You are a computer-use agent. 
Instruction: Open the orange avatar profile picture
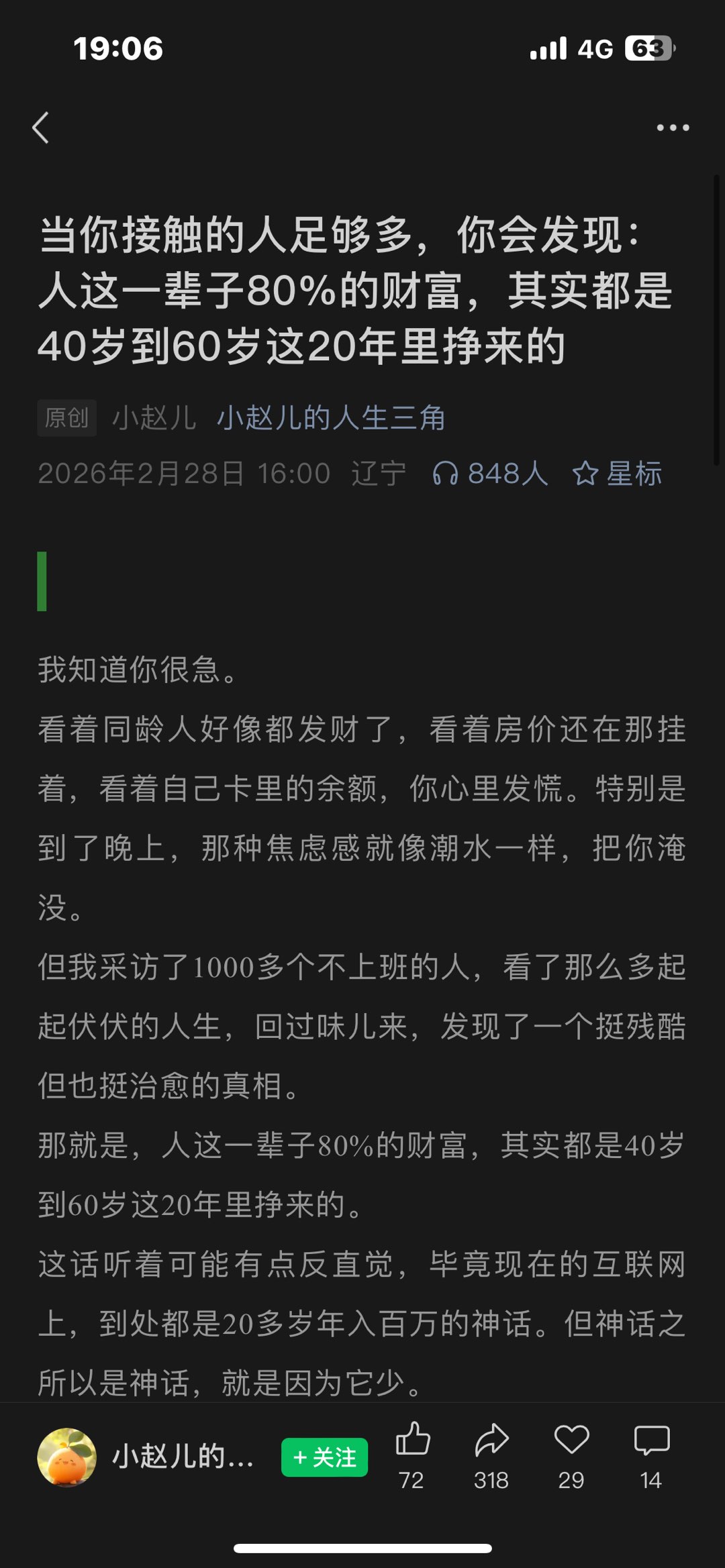click(x=66, y=1457)
